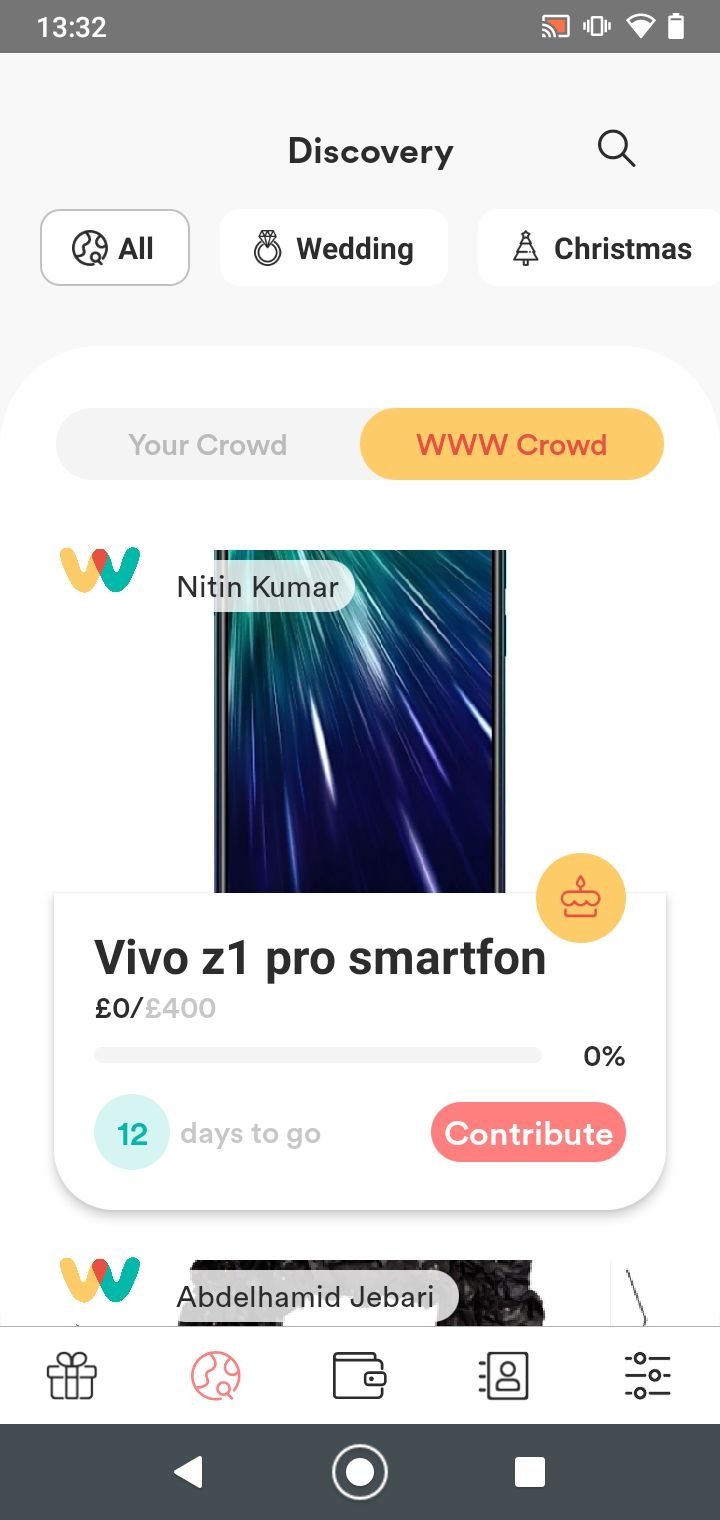Open the discovery globe tab
Viewport: 720px width, 1520px height.
click(x=216, y=1375)
